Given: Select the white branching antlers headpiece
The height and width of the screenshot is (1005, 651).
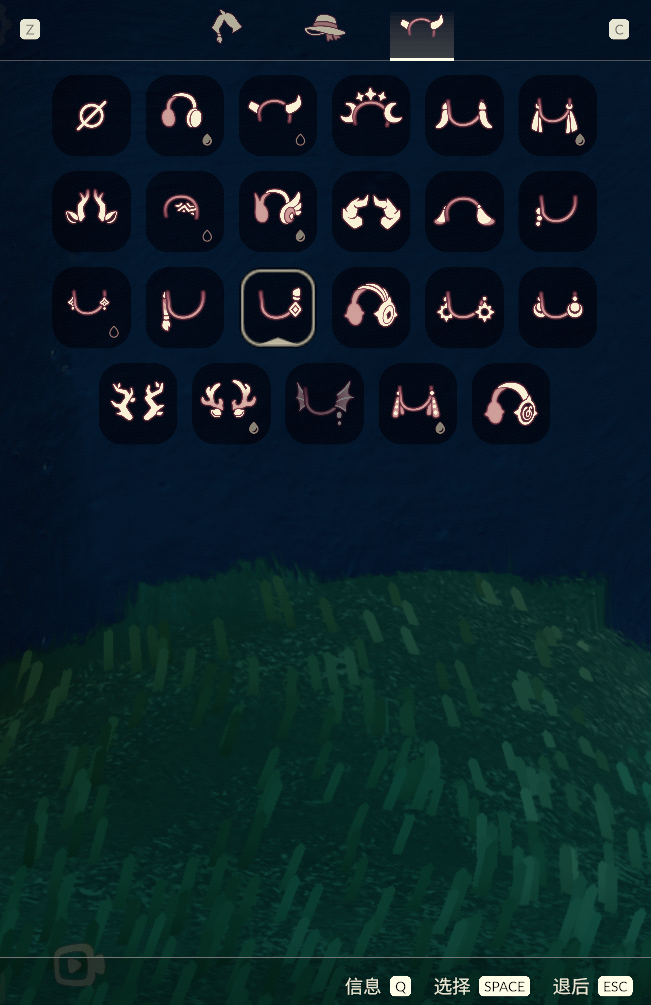Looking at the screenshot, I should pyautogui.click(x=138, y=404).
